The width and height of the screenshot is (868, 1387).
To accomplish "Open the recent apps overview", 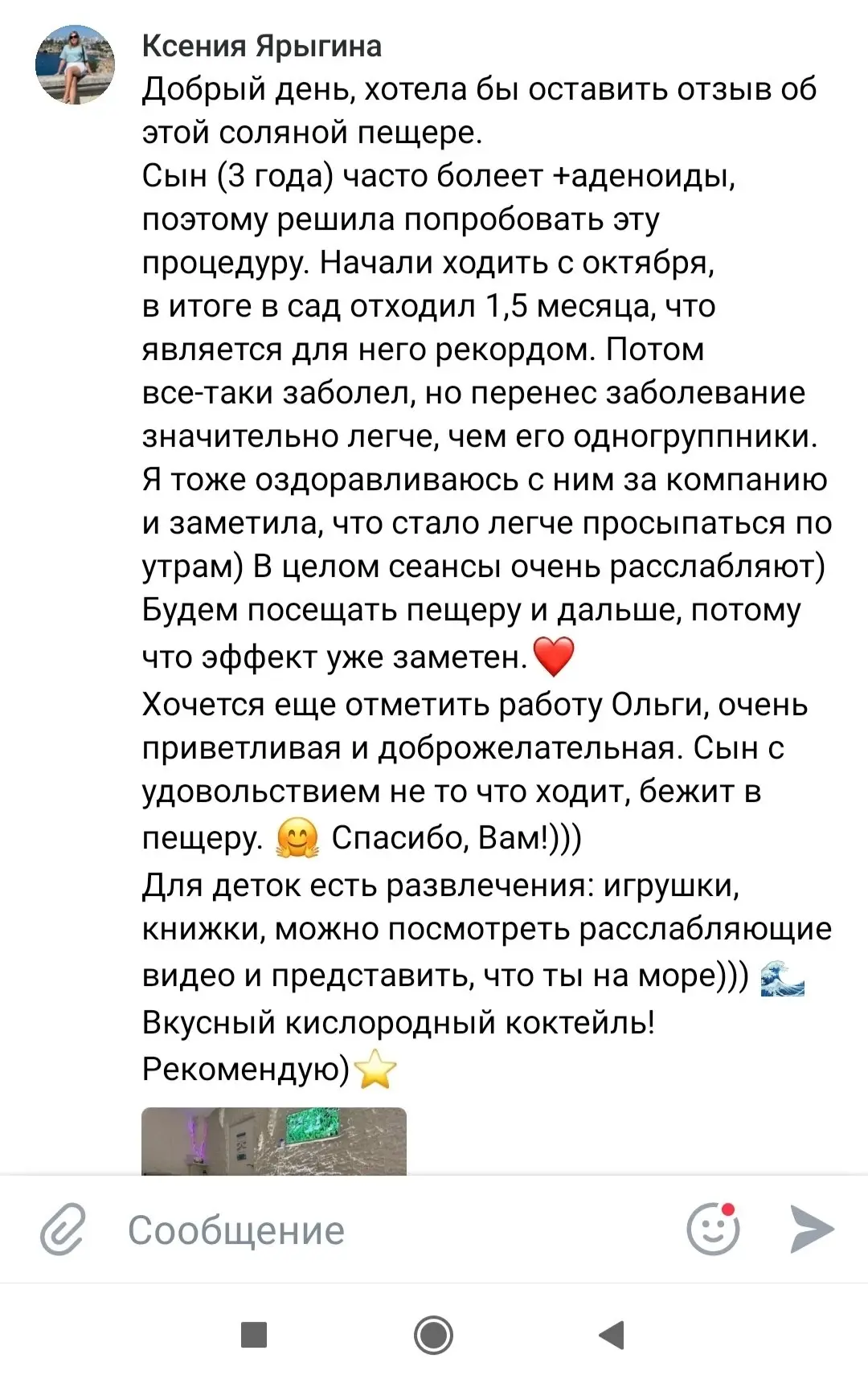I will click(x=254, y=1335).
